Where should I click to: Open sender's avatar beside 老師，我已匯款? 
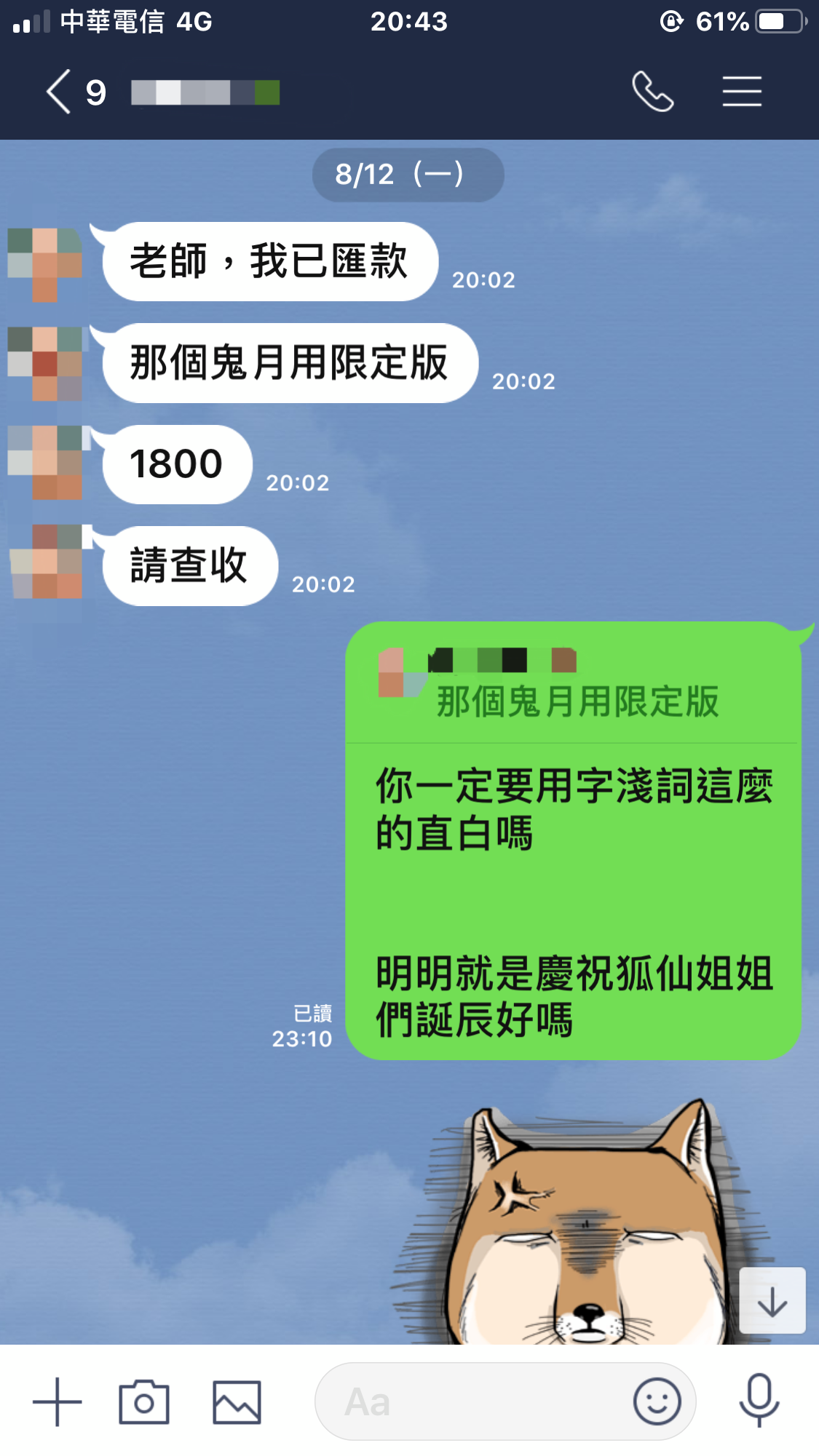pyautogui.click(x=45, y=263)
